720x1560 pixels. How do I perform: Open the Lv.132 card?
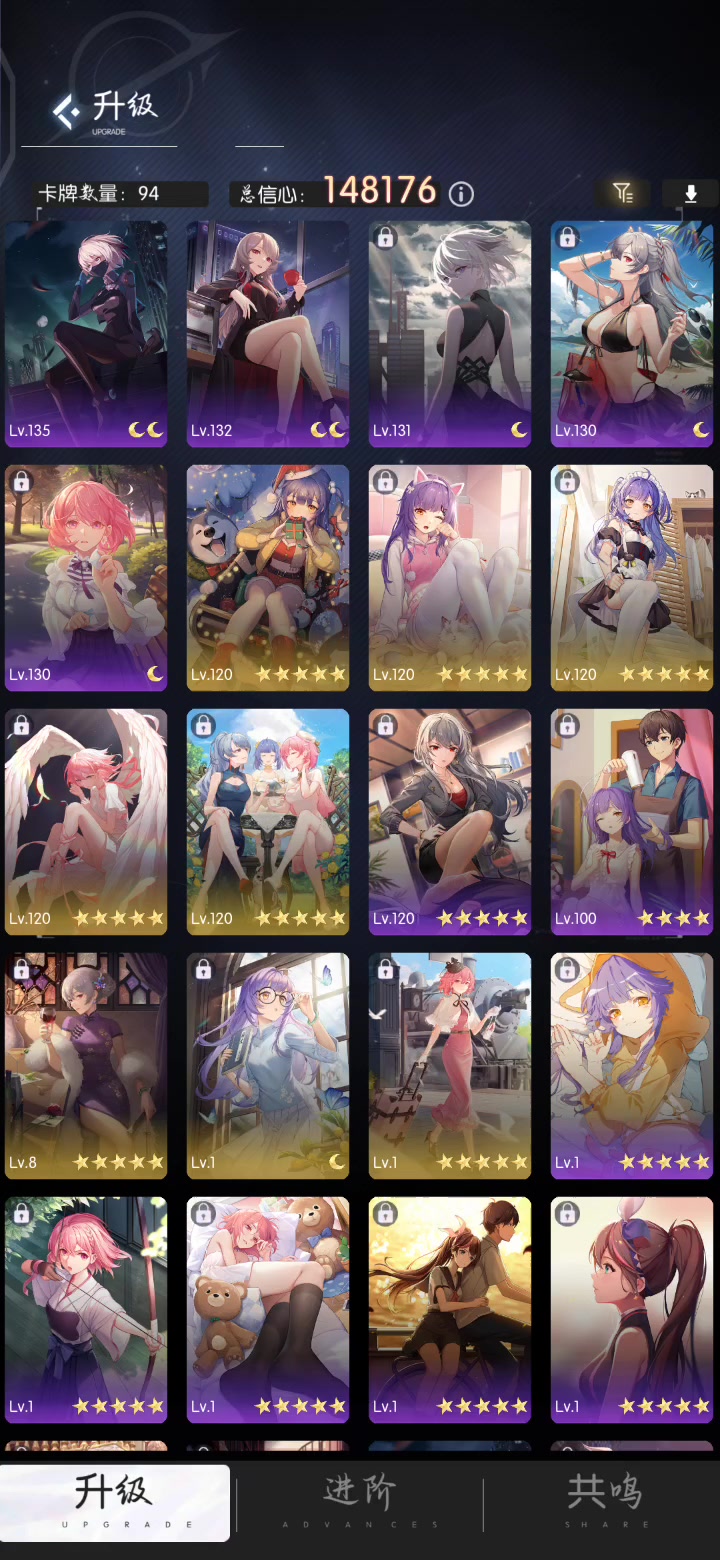click(x=268, y=334)
